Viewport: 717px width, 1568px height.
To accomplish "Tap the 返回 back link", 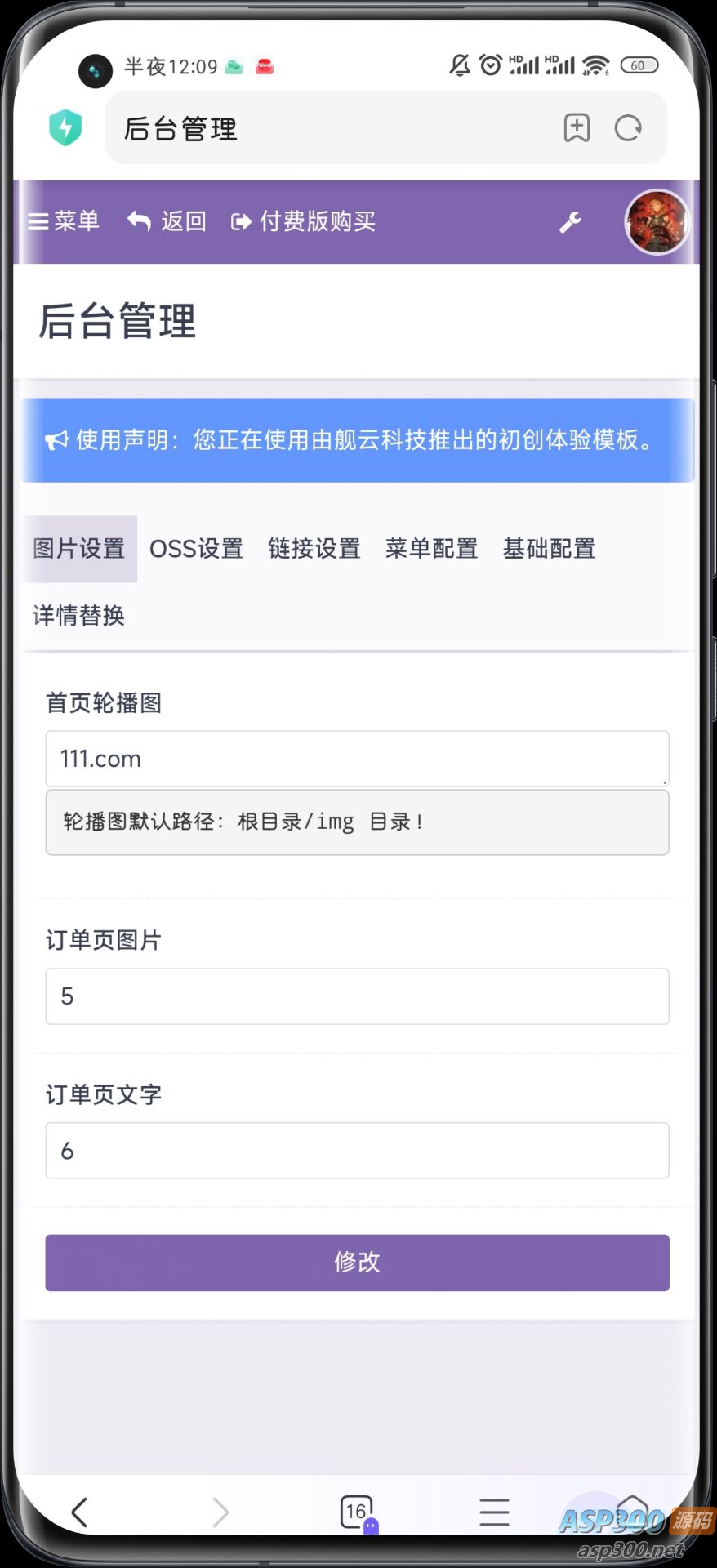I will point(167,221).
